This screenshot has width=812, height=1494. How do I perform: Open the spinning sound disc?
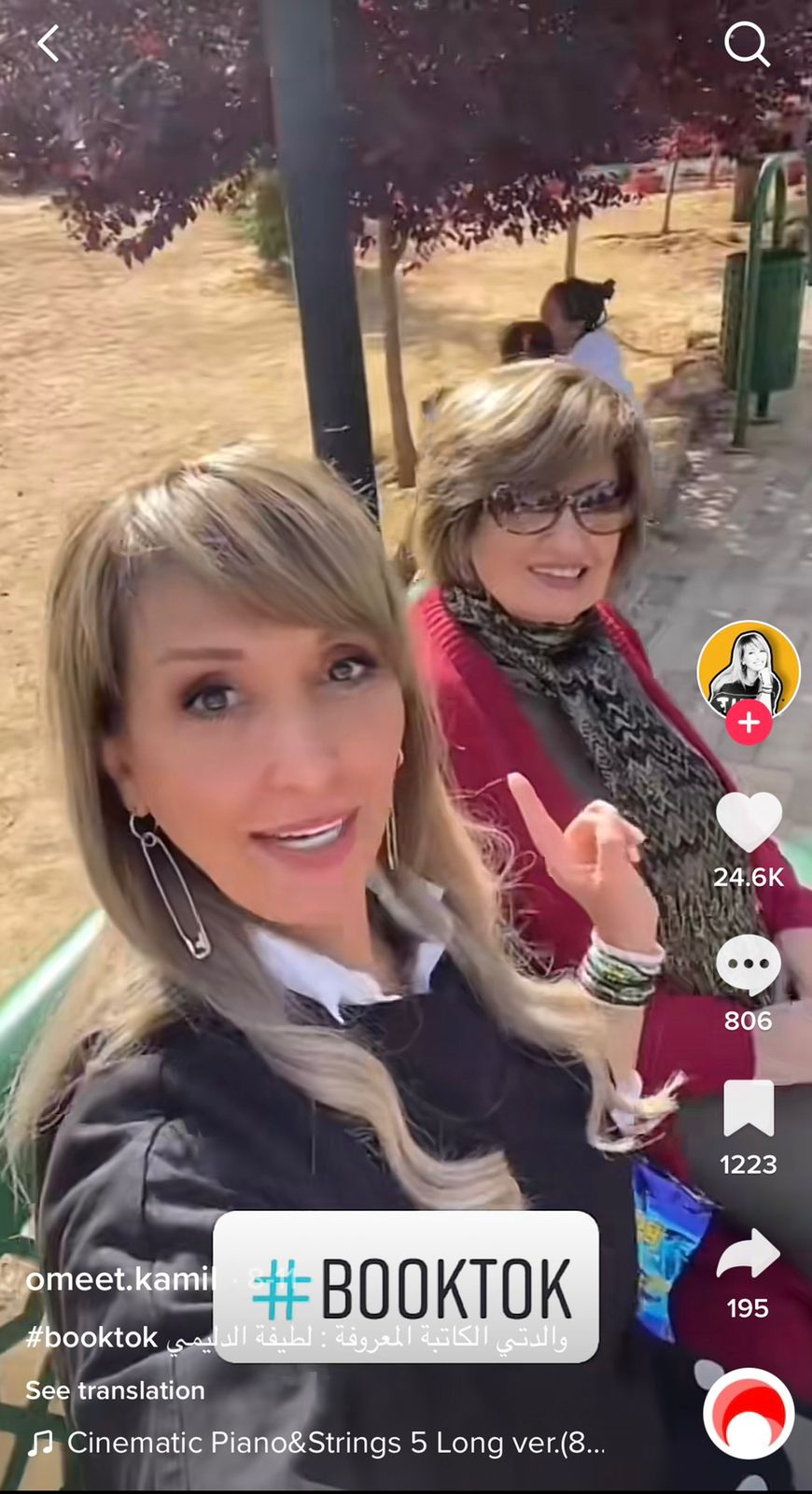pos(749,1414)
